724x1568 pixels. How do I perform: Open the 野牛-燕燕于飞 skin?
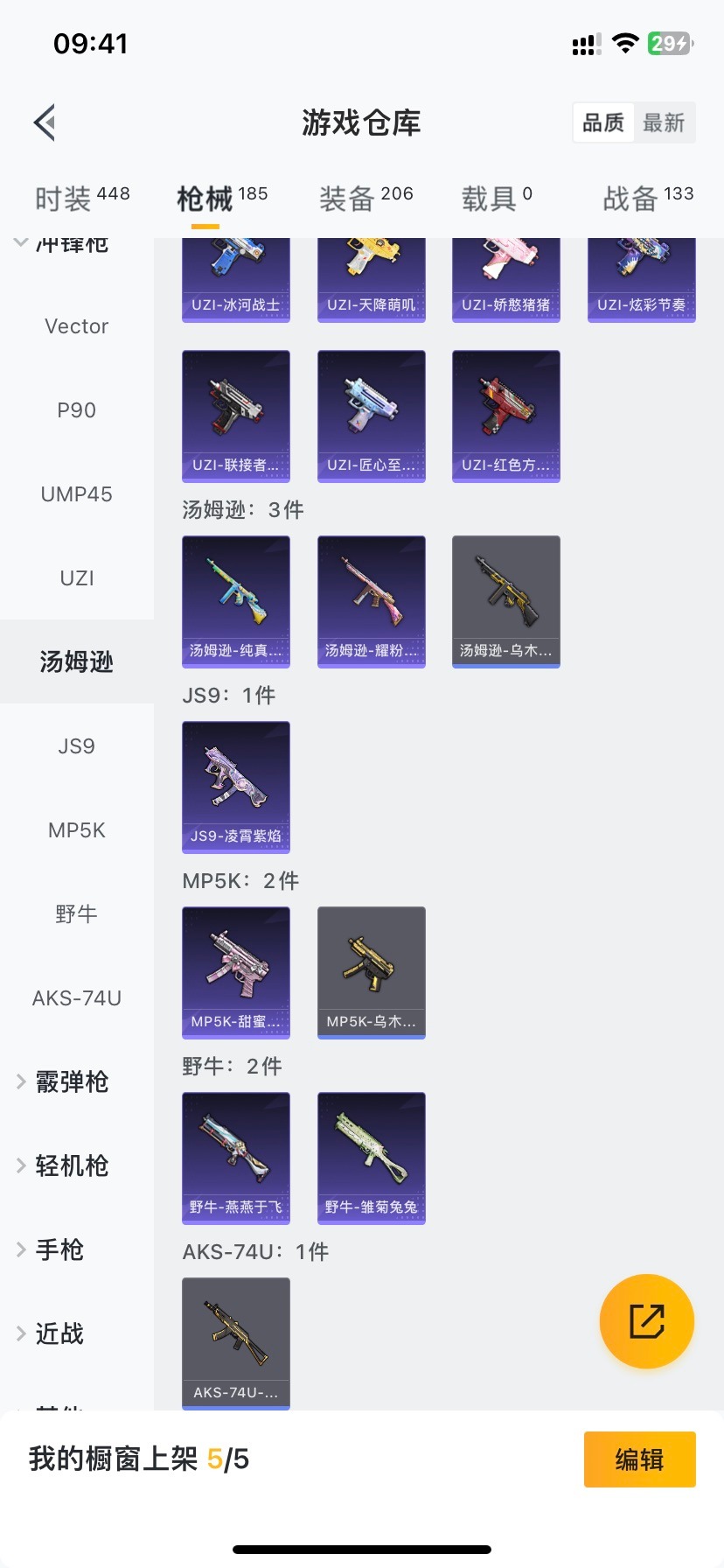tap(236, 1158)
